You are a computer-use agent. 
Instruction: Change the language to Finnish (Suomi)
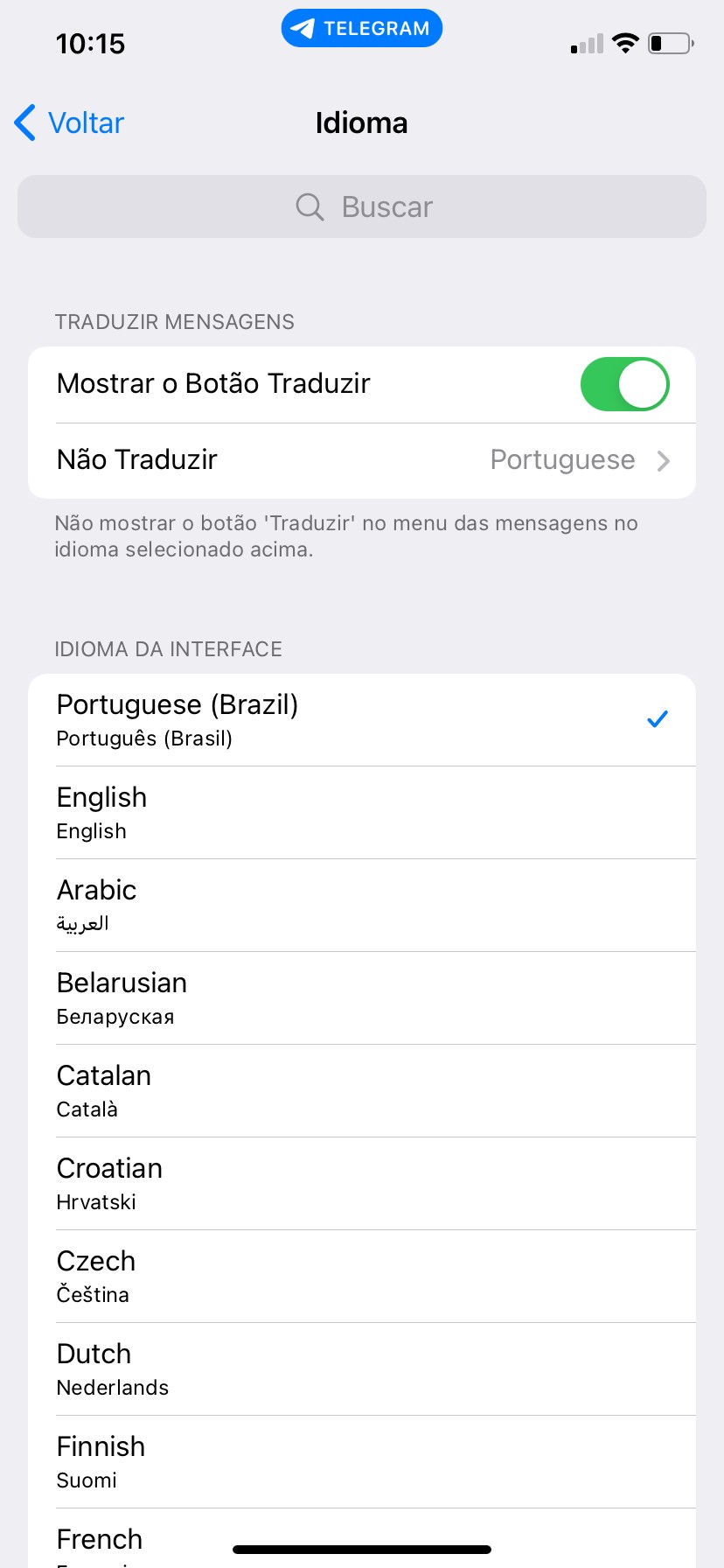(362, 1462)
